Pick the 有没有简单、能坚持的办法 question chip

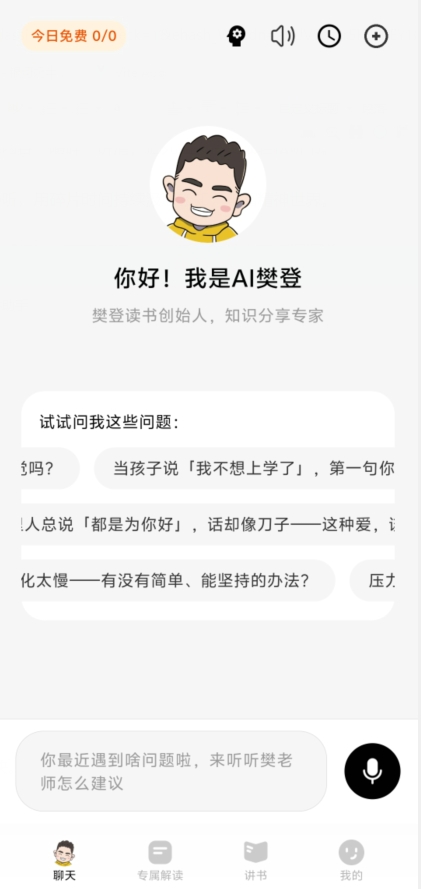[178, 581]
